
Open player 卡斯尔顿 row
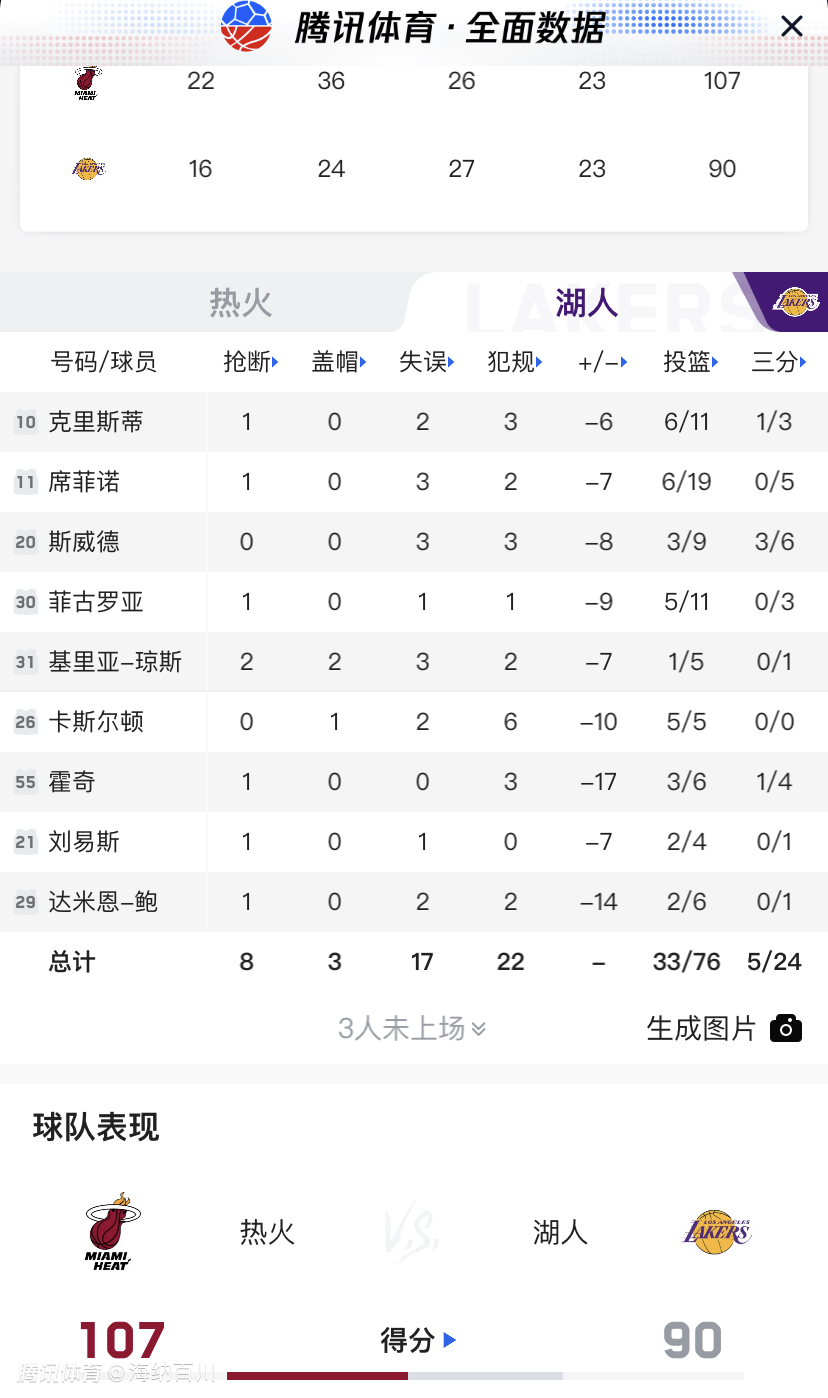point(95,722)
